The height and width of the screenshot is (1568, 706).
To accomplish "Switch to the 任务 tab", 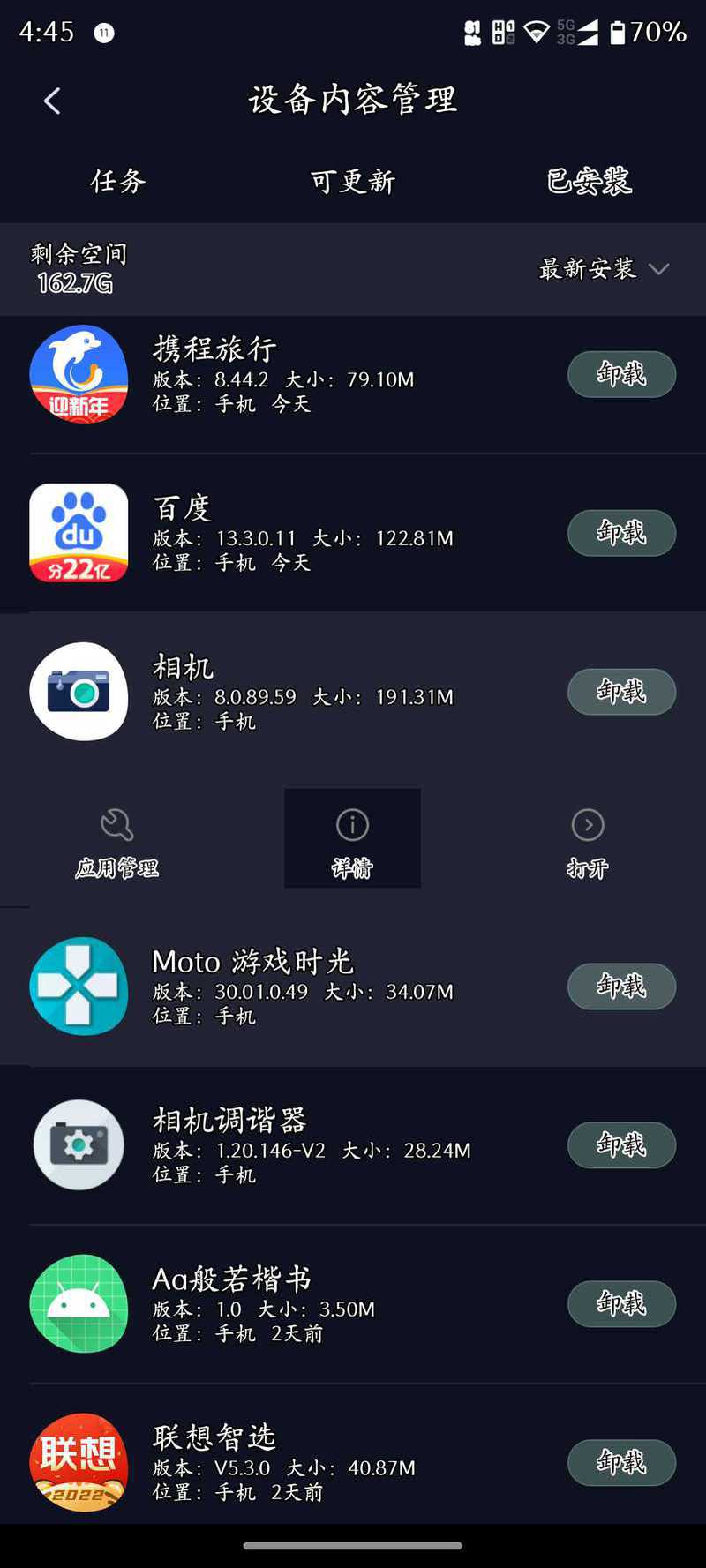I will pyautogui.click(x=118, y=181).
